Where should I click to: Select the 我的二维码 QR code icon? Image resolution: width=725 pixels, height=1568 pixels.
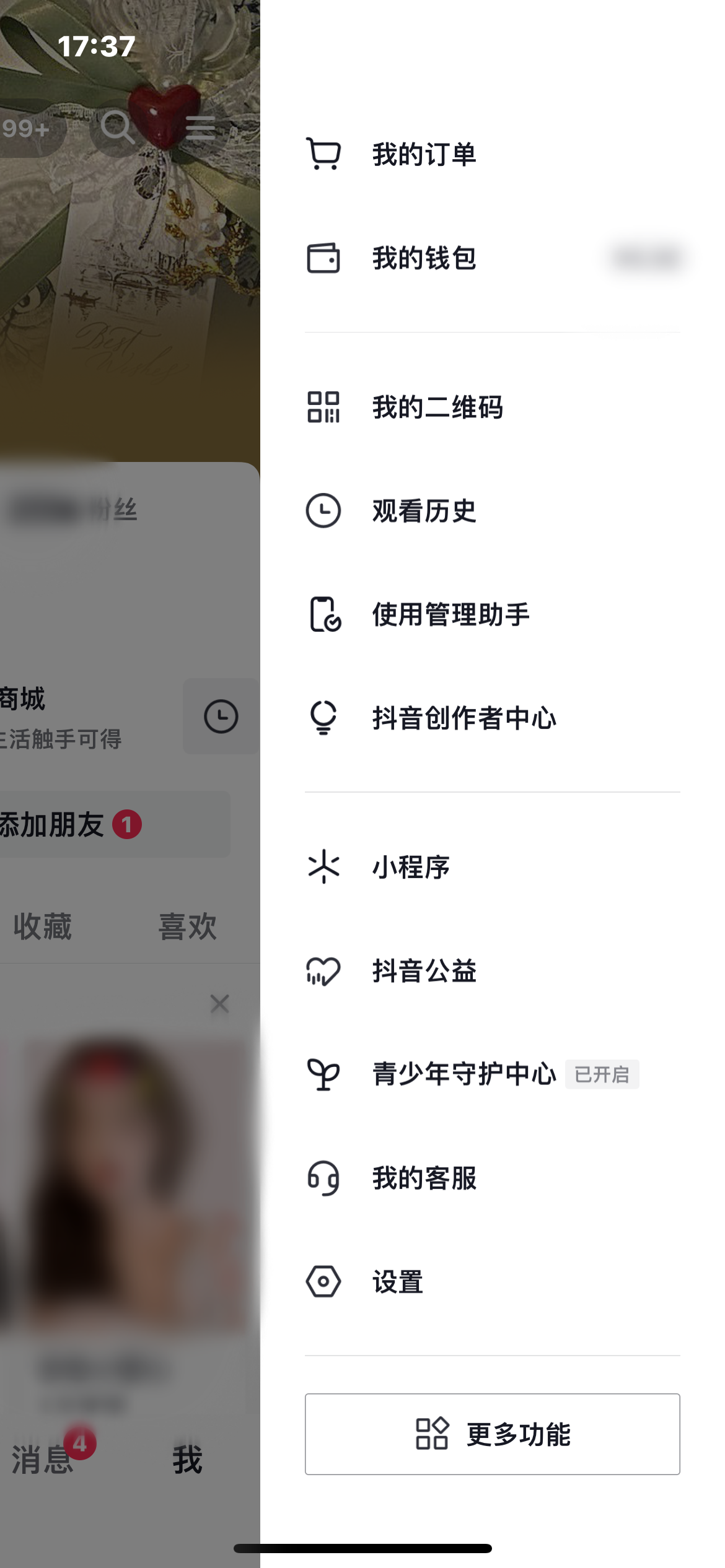(323, 407)
